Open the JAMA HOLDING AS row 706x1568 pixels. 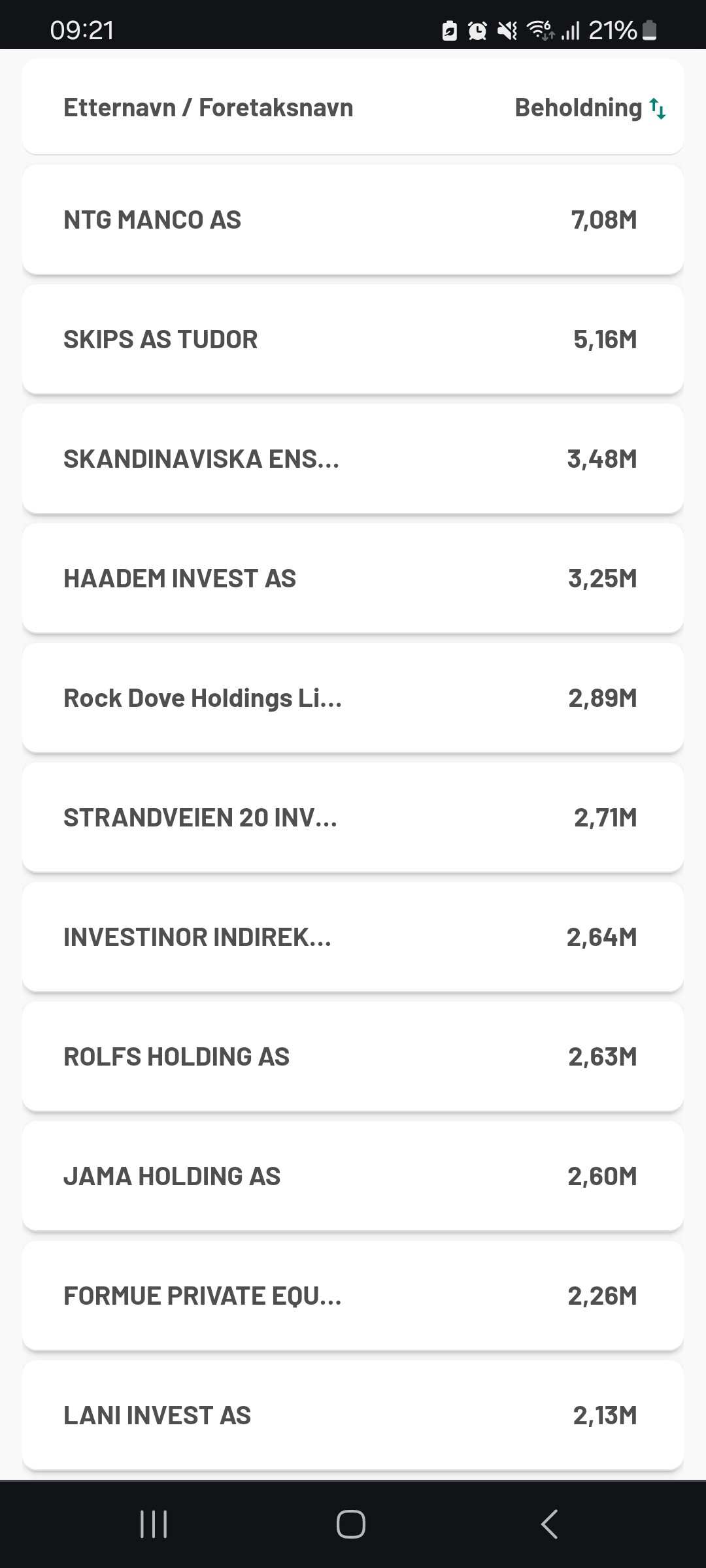click(353, 1176)
